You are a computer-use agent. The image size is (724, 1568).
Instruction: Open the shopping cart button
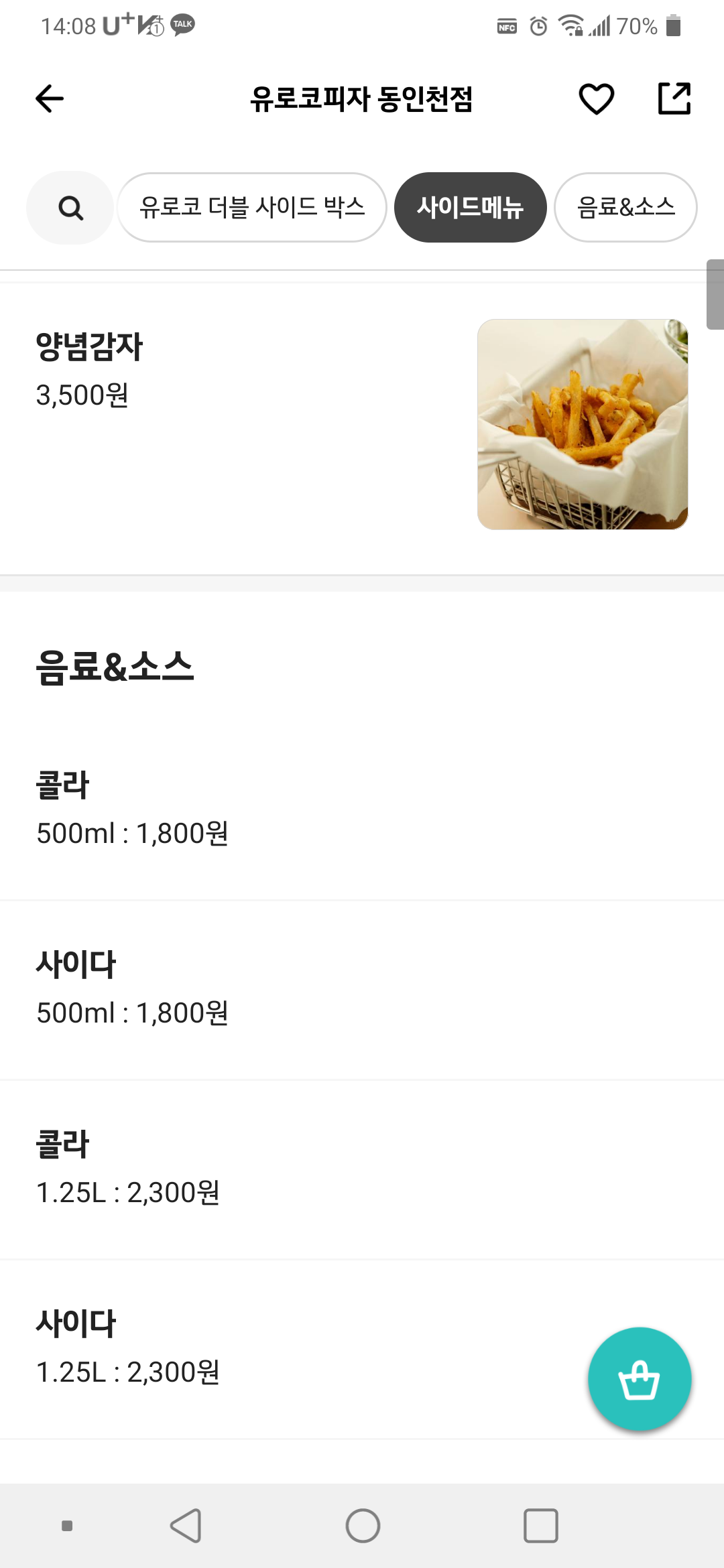(639, 1379)
